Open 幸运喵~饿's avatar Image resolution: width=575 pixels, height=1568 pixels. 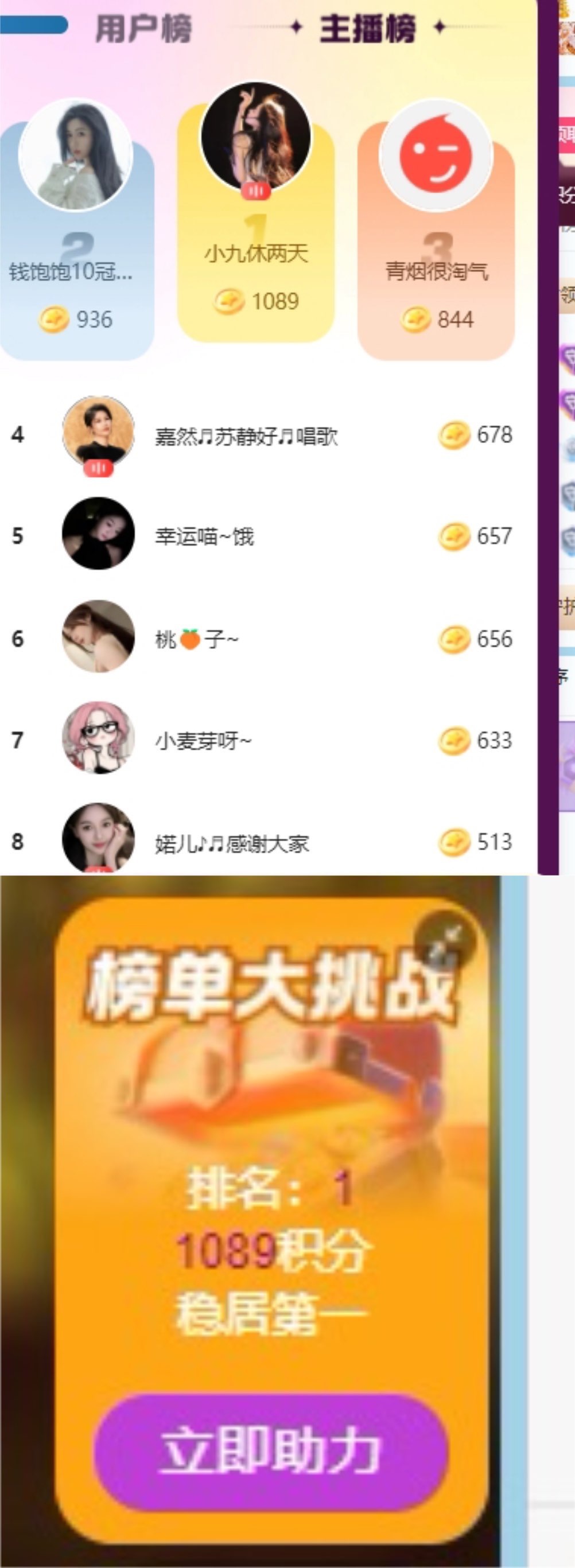(x=99, y=537)
